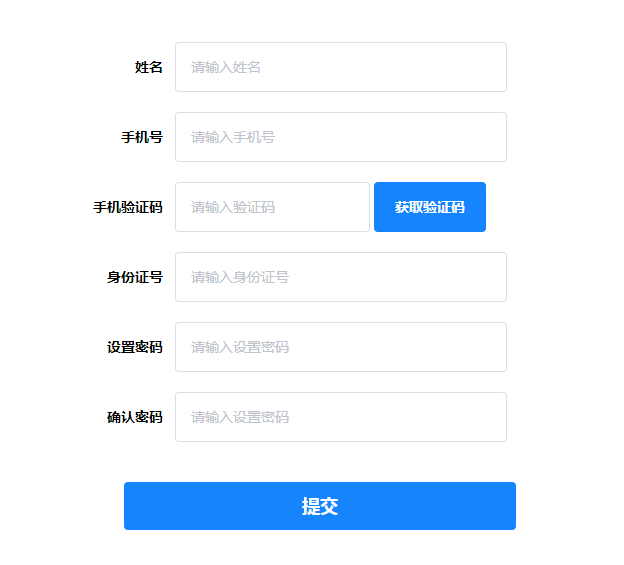Select the 手机验证码 verification code field
The width and height of the screenshot is (624, 565).
272,207
